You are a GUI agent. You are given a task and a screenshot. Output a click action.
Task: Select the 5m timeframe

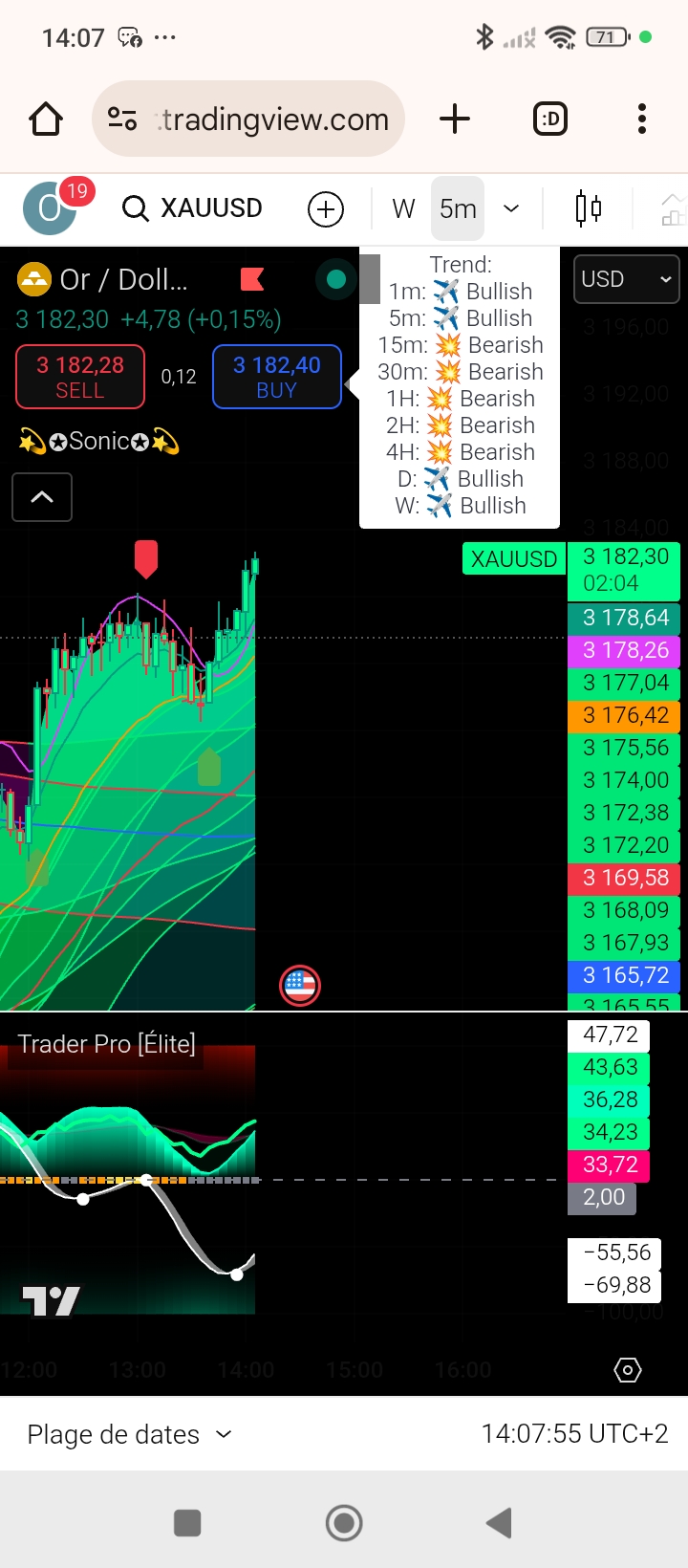click(458, 208)
